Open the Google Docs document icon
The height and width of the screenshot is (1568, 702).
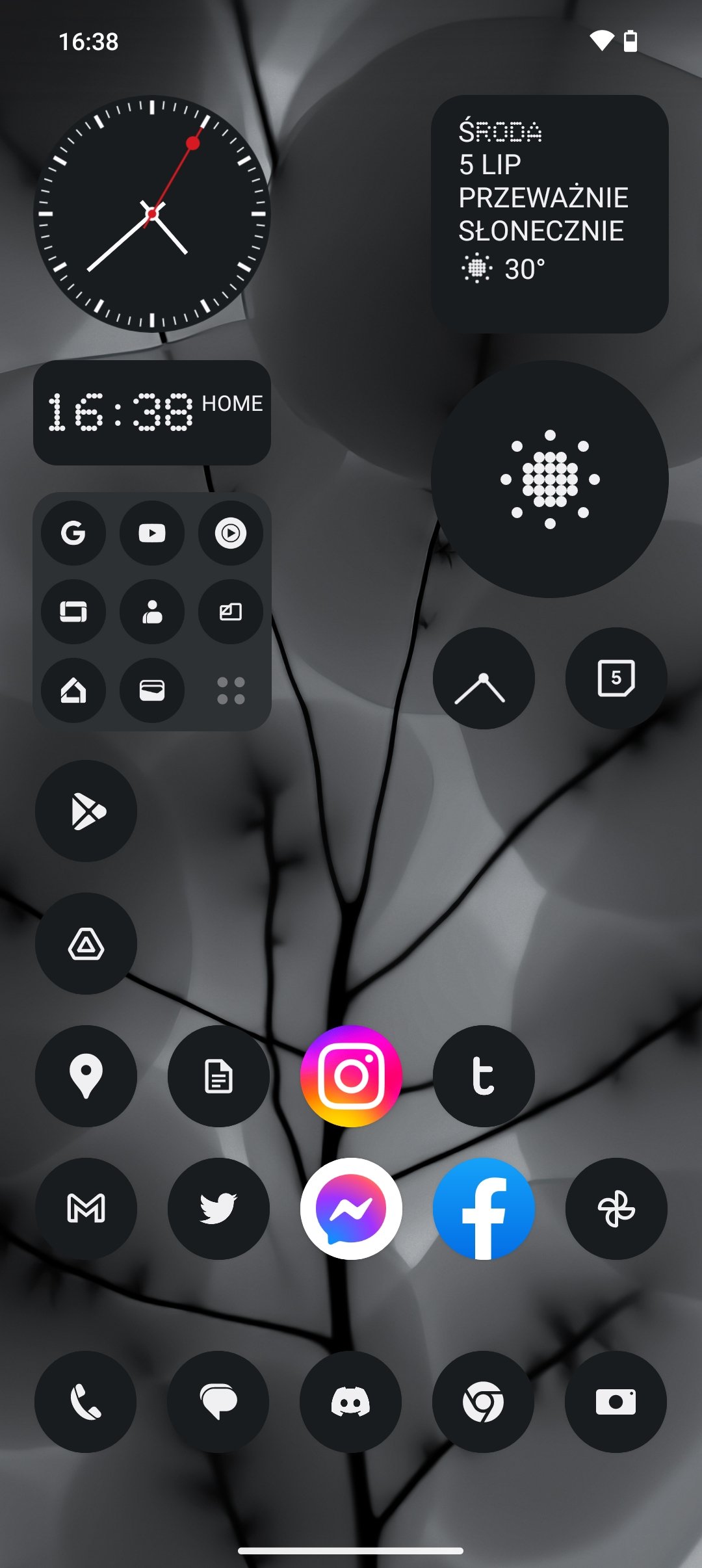(218, 1076)
